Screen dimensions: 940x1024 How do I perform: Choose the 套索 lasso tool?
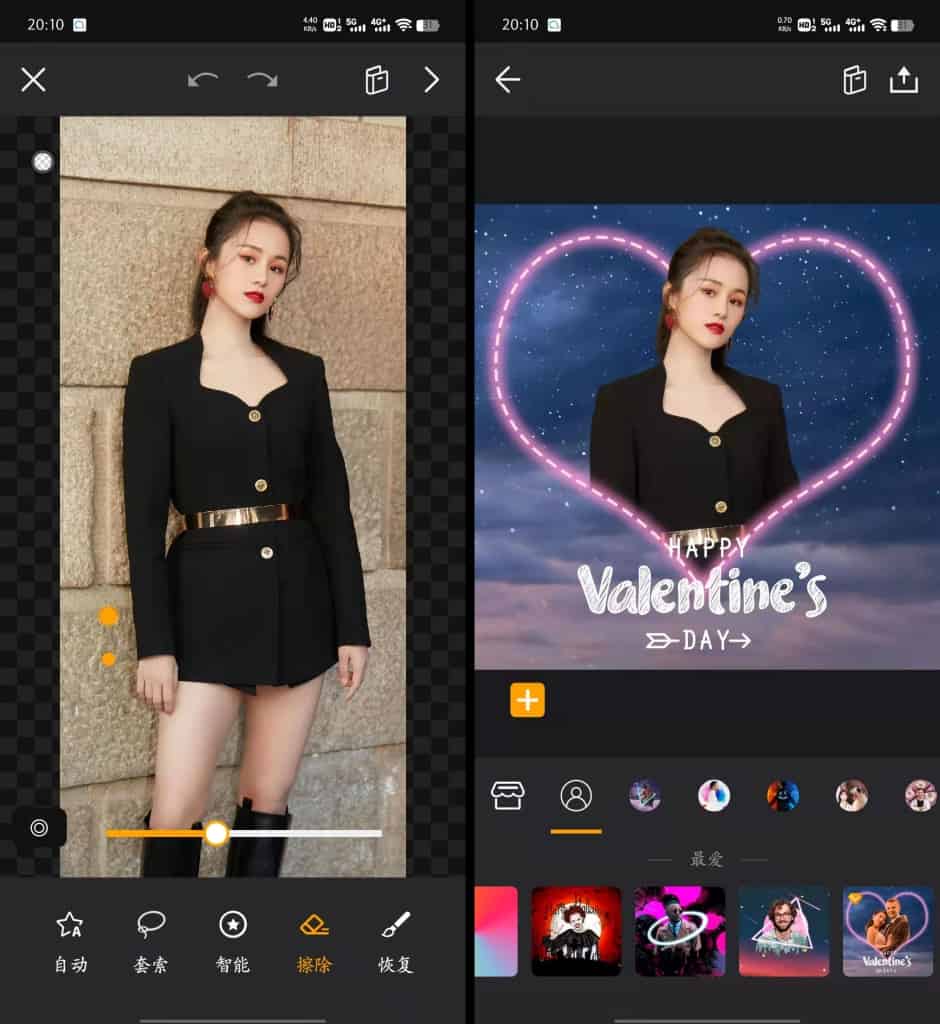151,941
